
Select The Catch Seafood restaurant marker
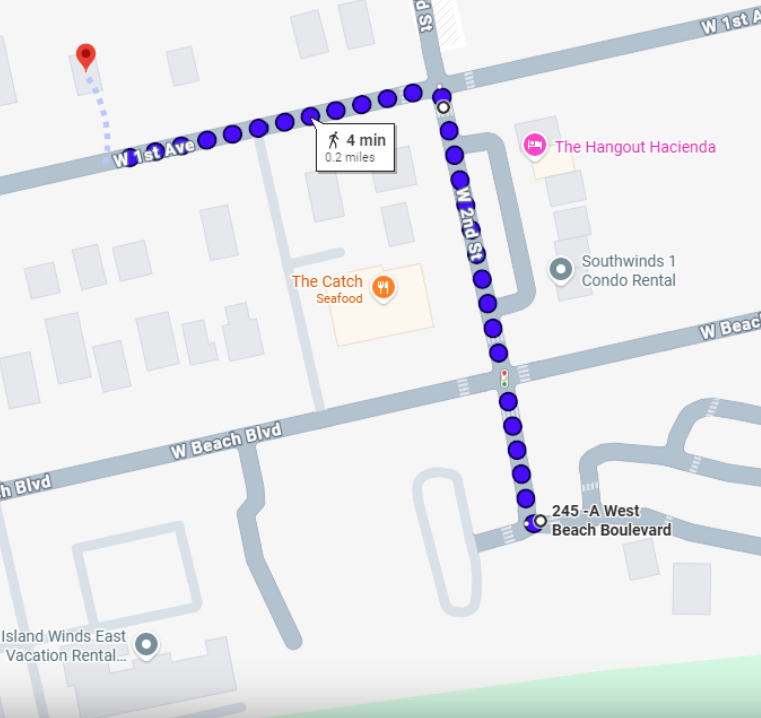[x=382, y=289]
